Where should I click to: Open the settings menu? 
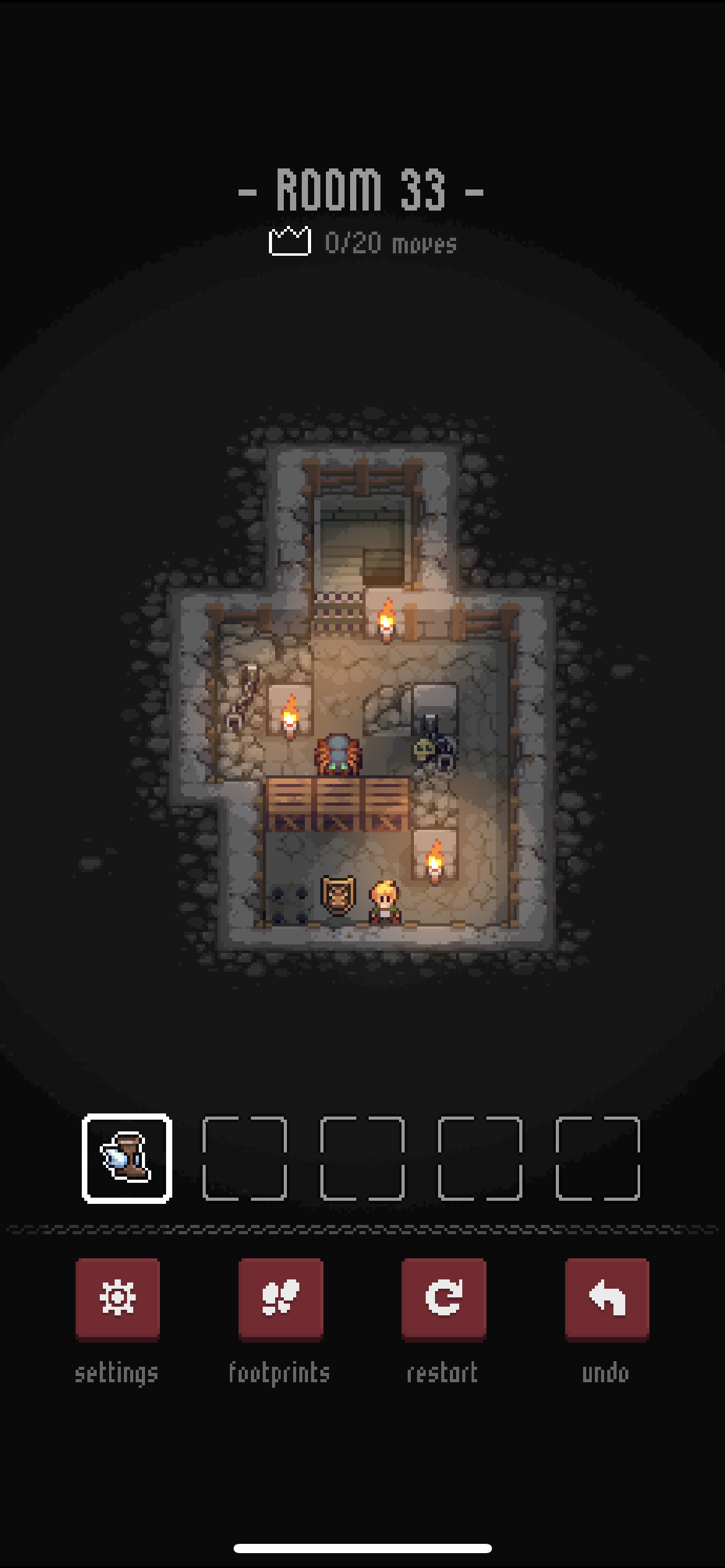117,1299
